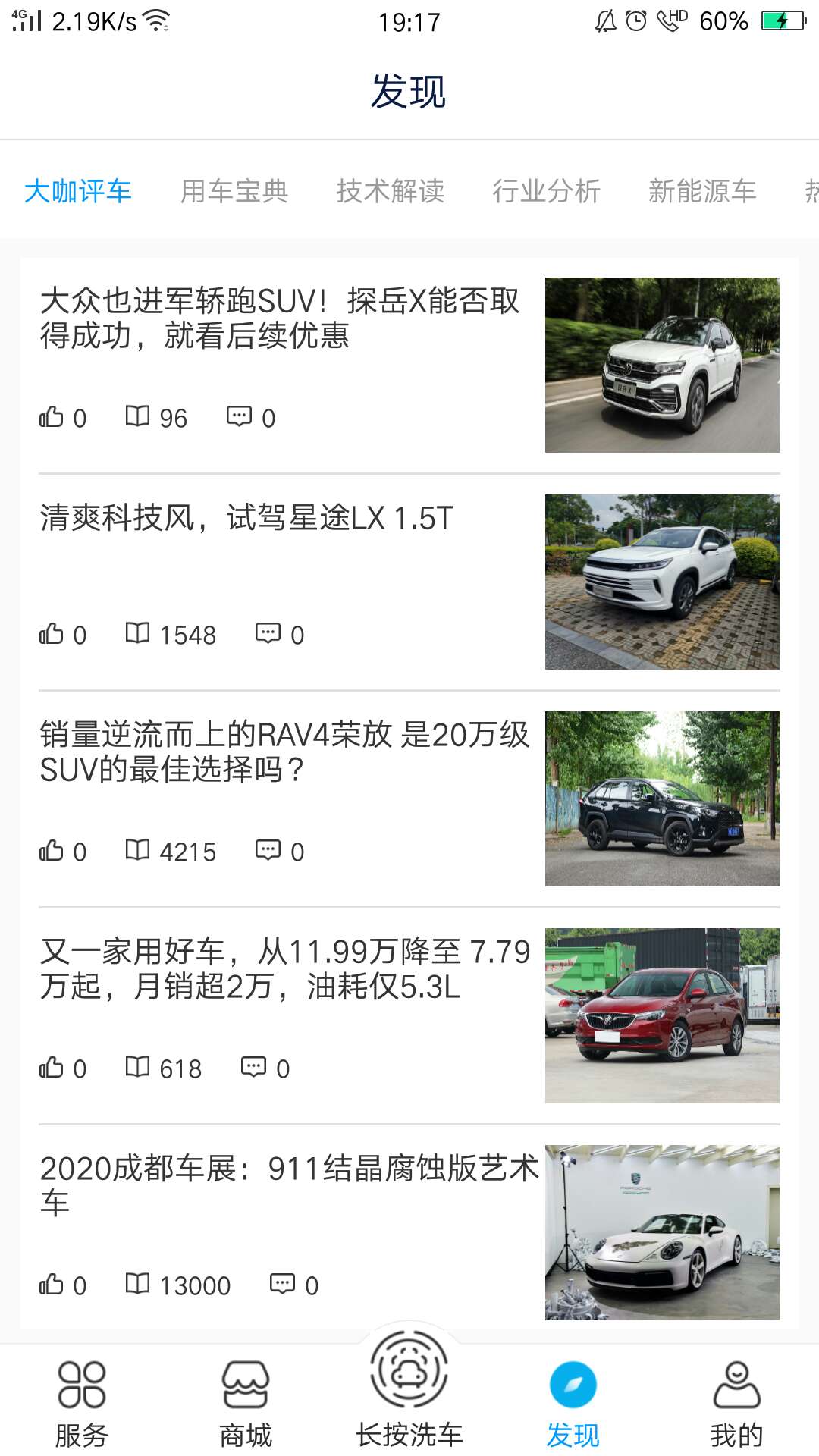Switch to the 大咖评车 tab
Screen dimensions: 819x1456
(x=78, y=191)
